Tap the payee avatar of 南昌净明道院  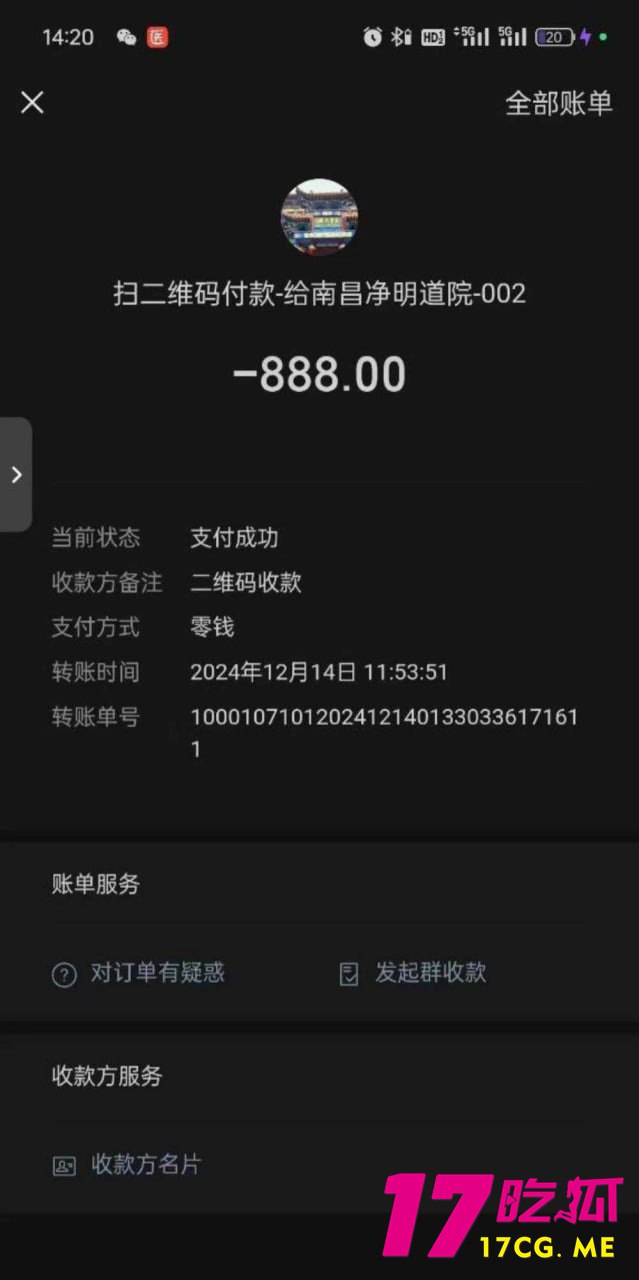point(319,217)
